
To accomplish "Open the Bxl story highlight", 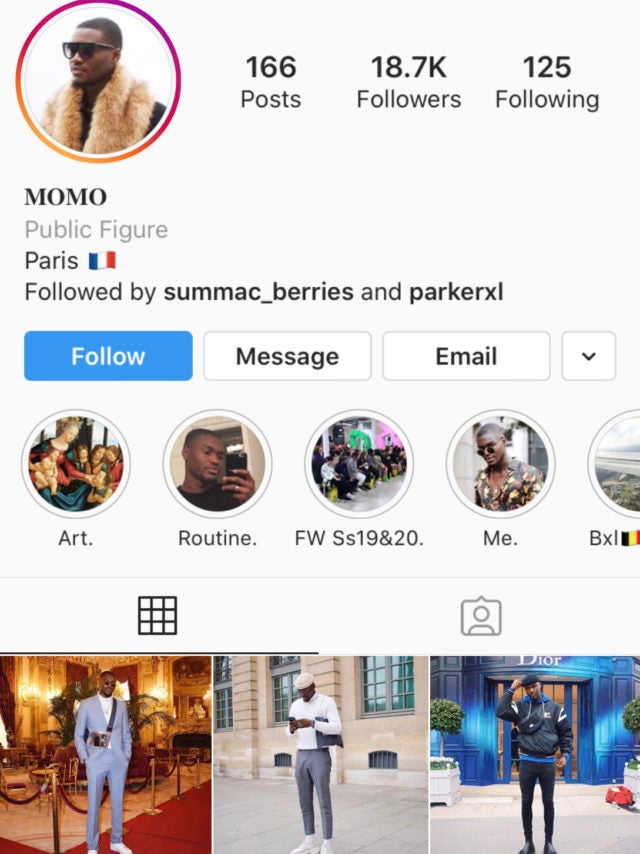I will (620, 463).
